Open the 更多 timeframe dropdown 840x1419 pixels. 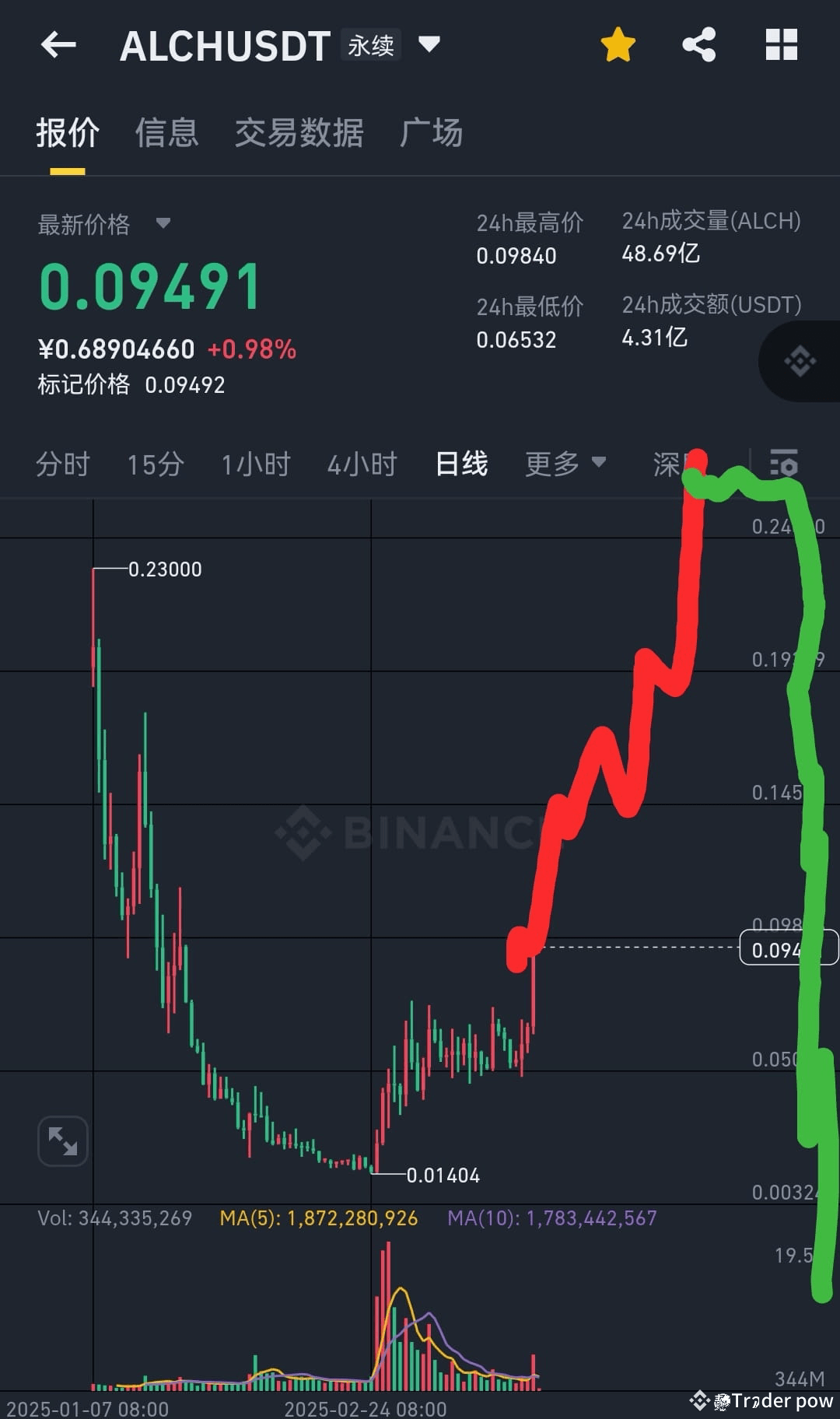[x=566, y=463]
